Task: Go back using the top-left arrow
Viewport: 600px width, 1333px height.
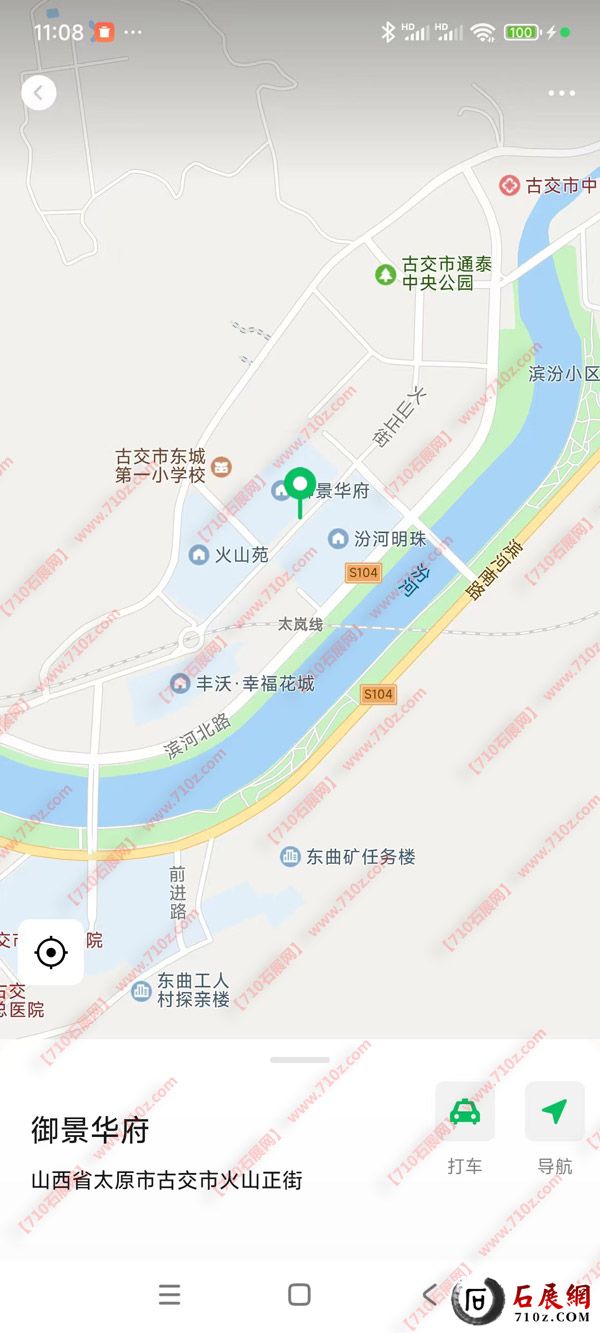Action: click(38, 93)
